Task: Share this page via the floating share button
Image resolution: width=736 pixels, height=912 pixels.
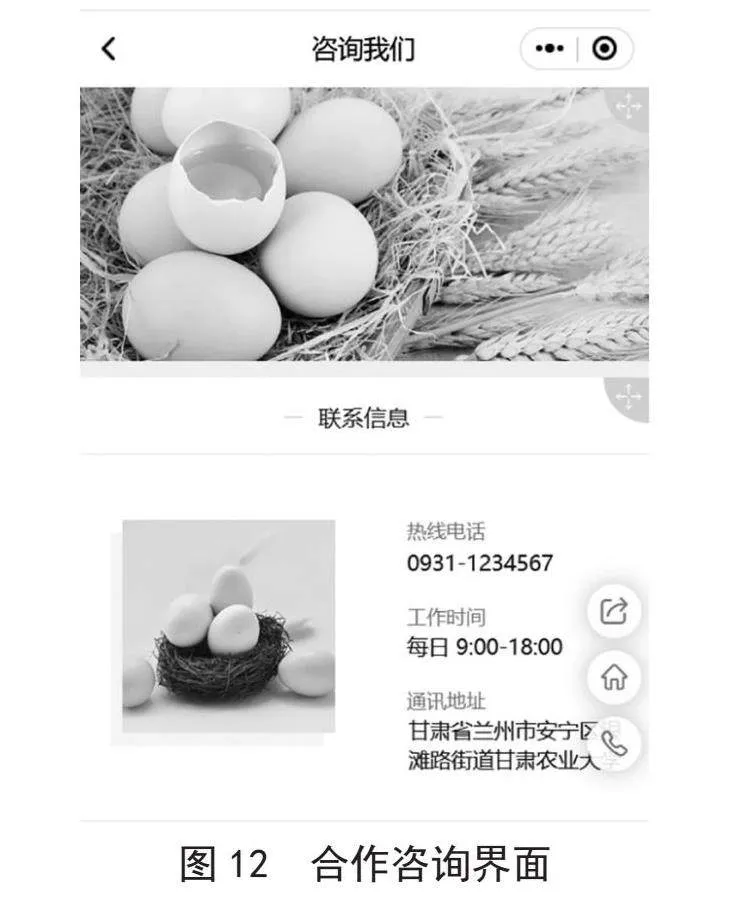Action: click(x=613, y=611)
